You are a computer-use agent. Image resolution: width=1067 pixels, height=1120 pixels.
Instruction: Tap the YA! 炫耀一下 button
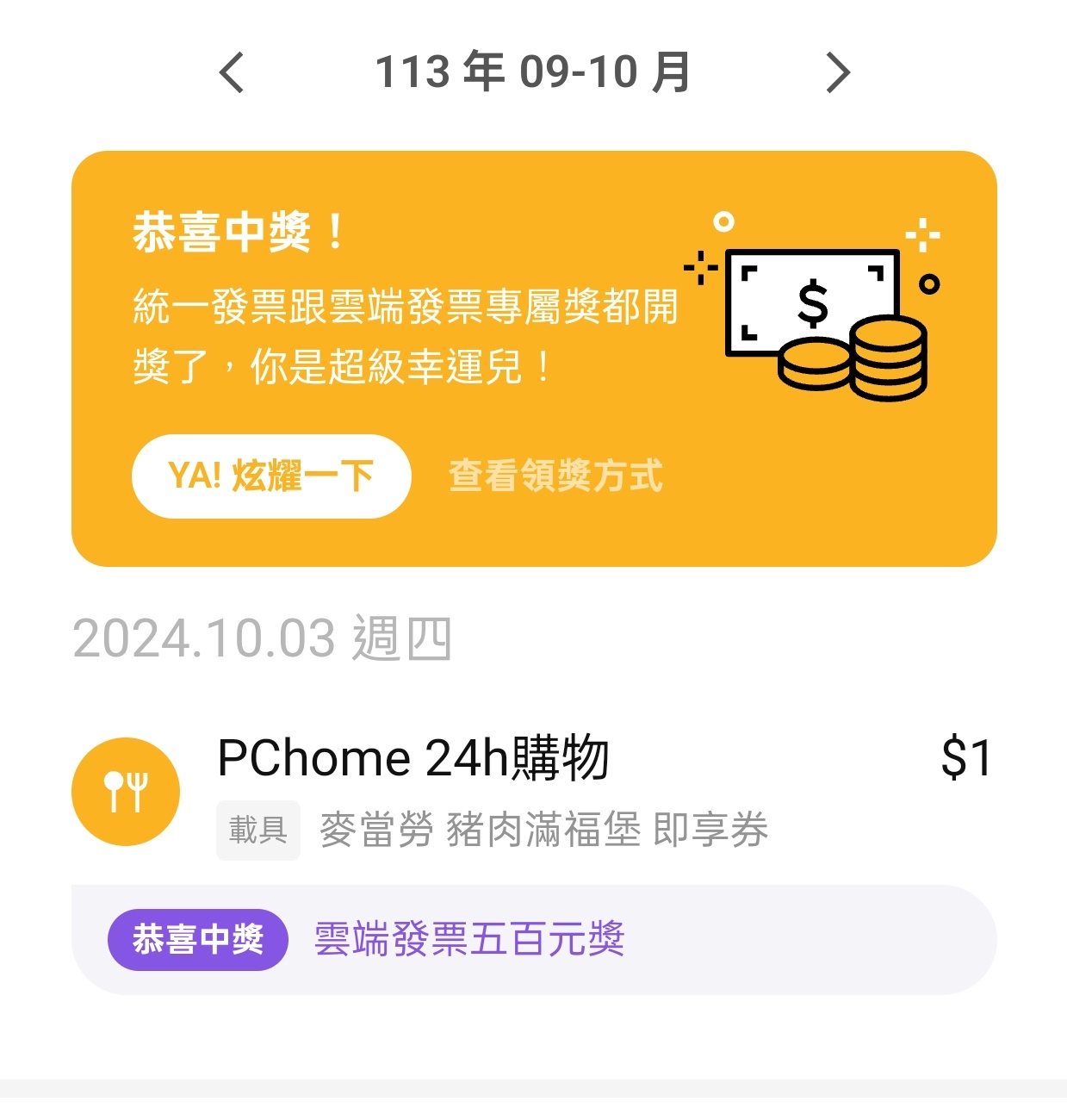click(x=271, y=476)
